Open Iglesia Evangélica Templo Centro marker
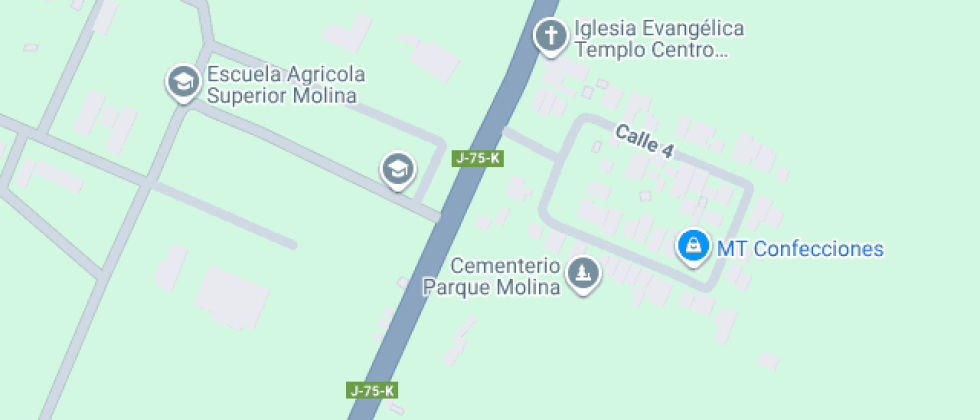The image size is (980, 420). point(550,37)
